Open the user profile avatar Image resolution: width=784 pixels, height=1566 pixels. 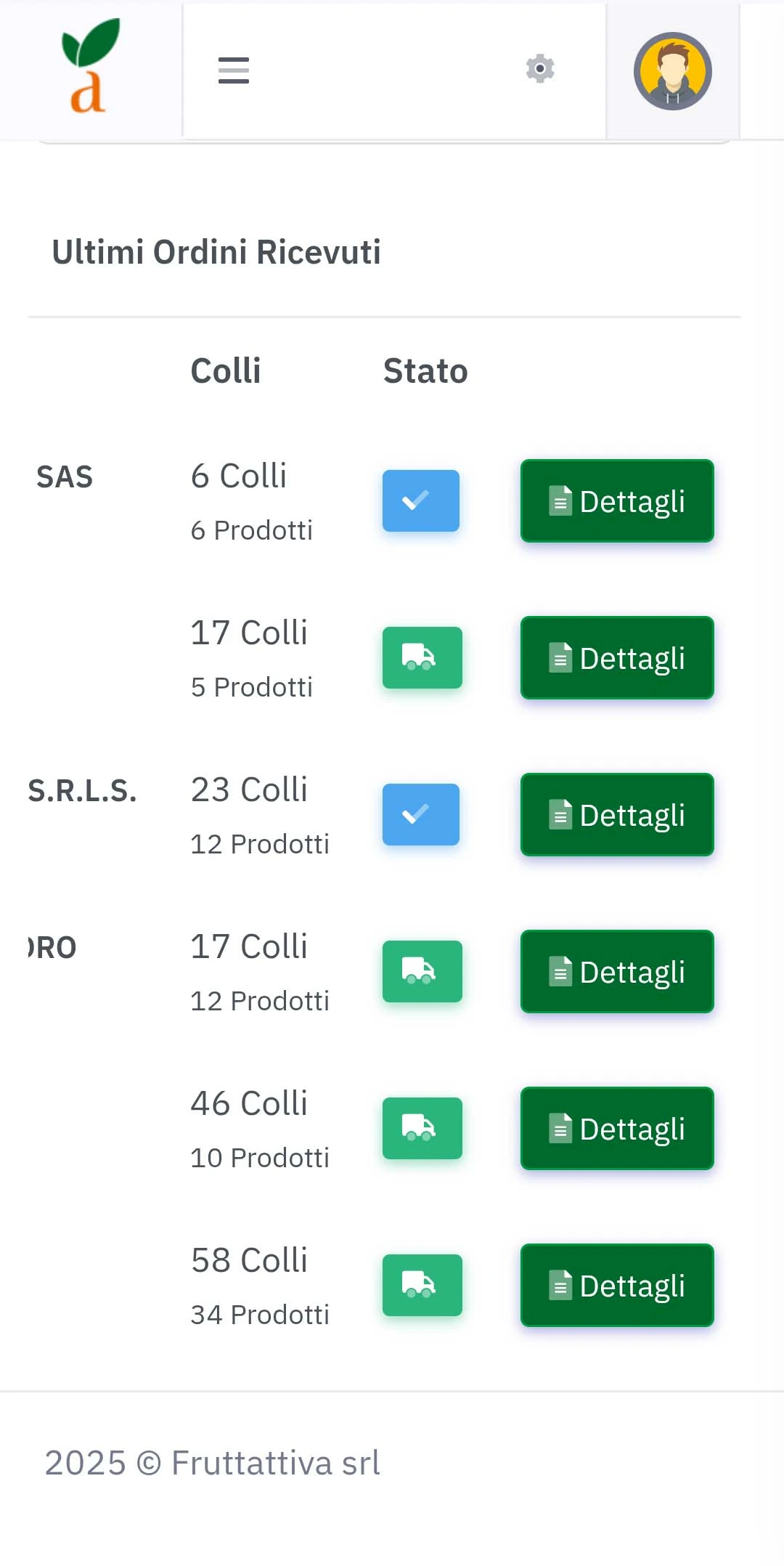coord(672,71)
